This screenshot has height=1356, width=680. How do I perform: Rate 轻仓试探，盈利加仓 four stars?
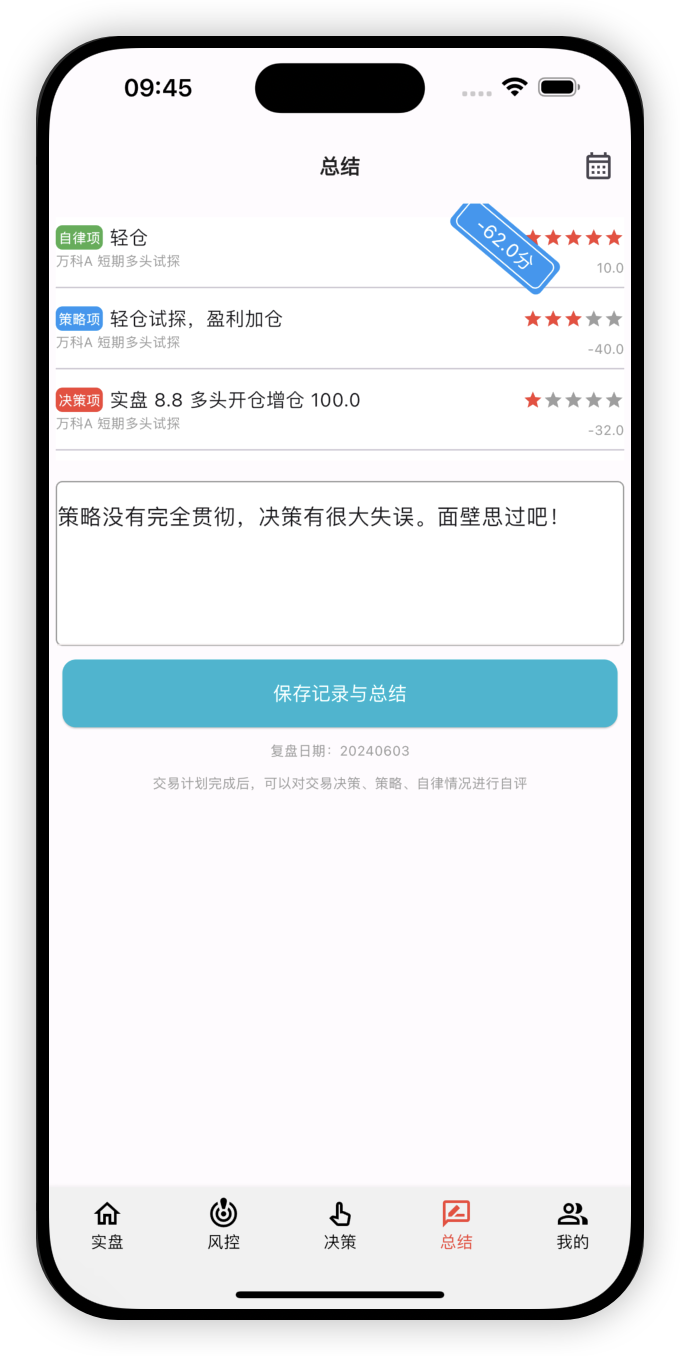[594, 319]
